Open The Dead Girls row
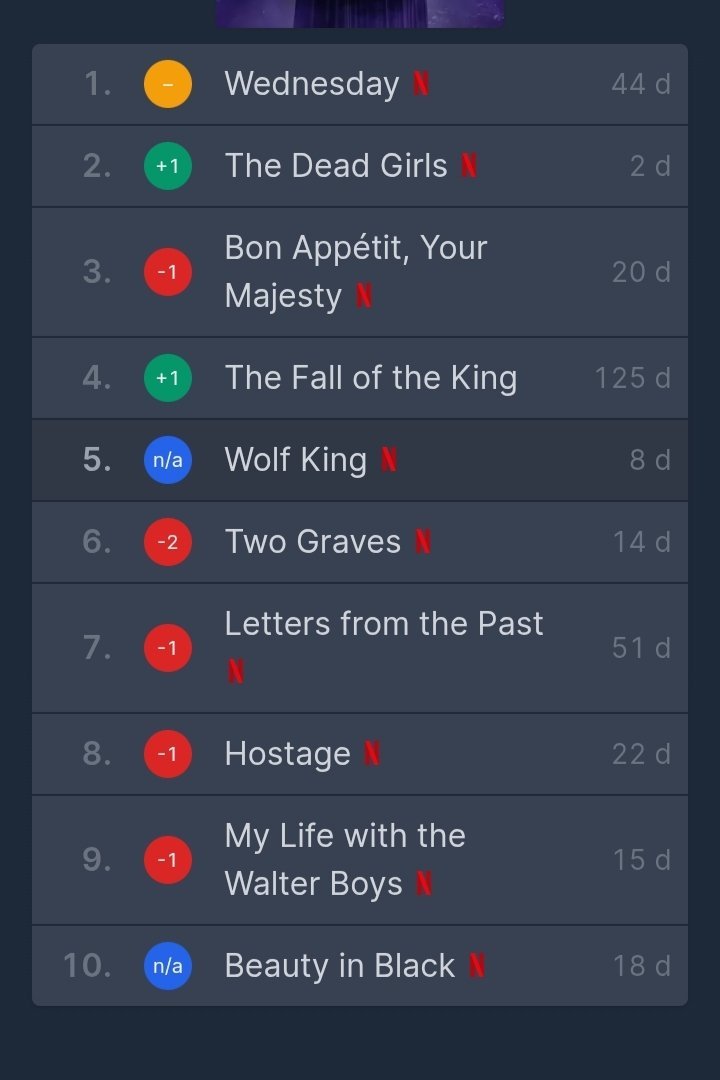Viewport: 720px width, 1080px height. [x=336, y=166]
